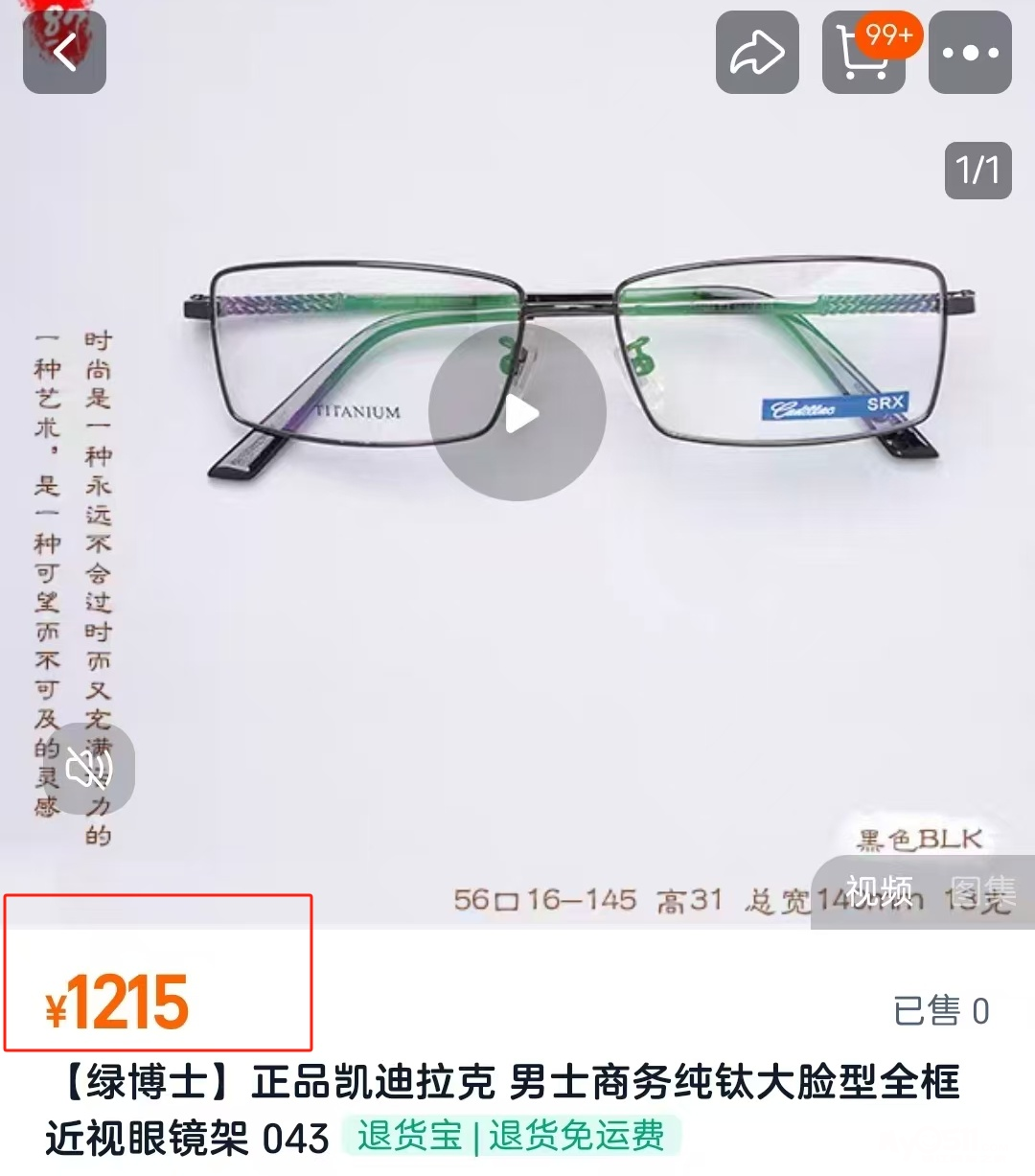Unmute the video sound
Viewport: 1035px width, 1176px height.
[x=89, y=768]
